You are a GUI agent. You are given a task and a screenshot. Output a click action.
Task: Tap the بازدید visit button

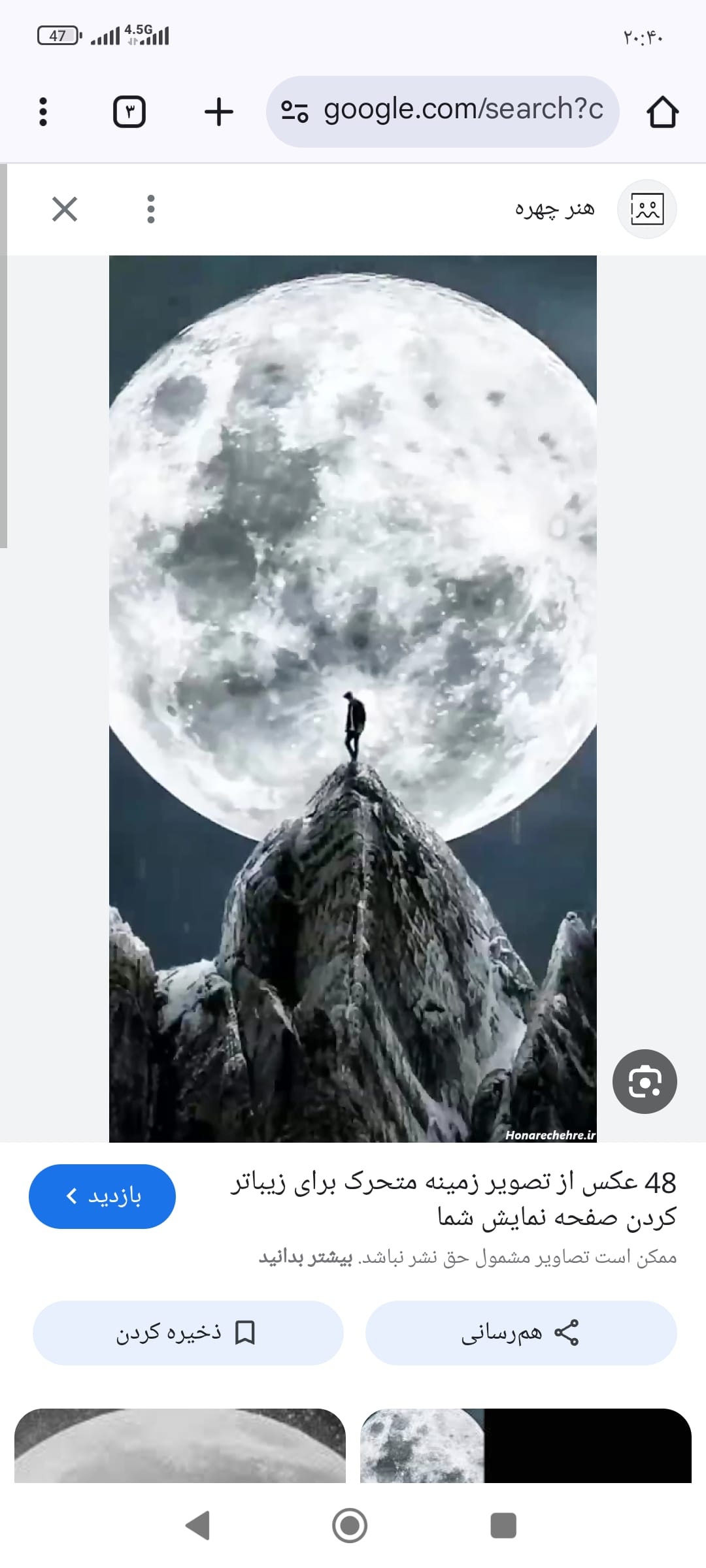point(103,1196)
